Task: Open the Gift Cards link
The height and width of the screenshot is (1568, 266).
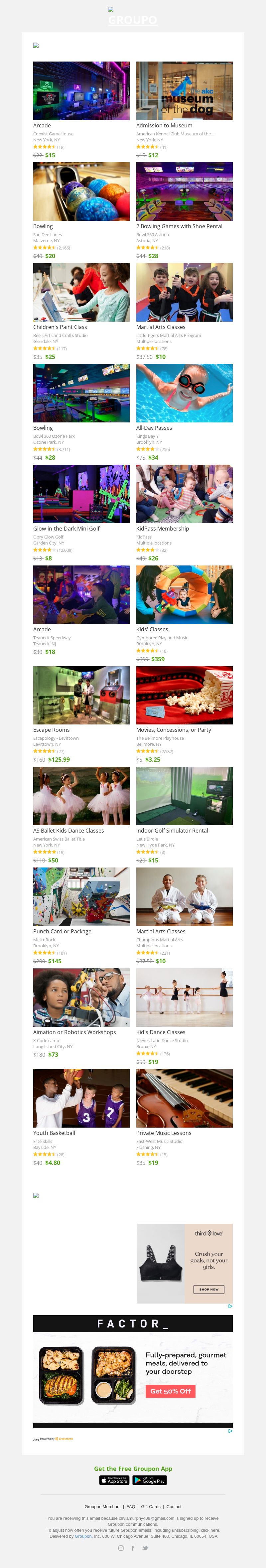Action: [x=151, y=1506]
